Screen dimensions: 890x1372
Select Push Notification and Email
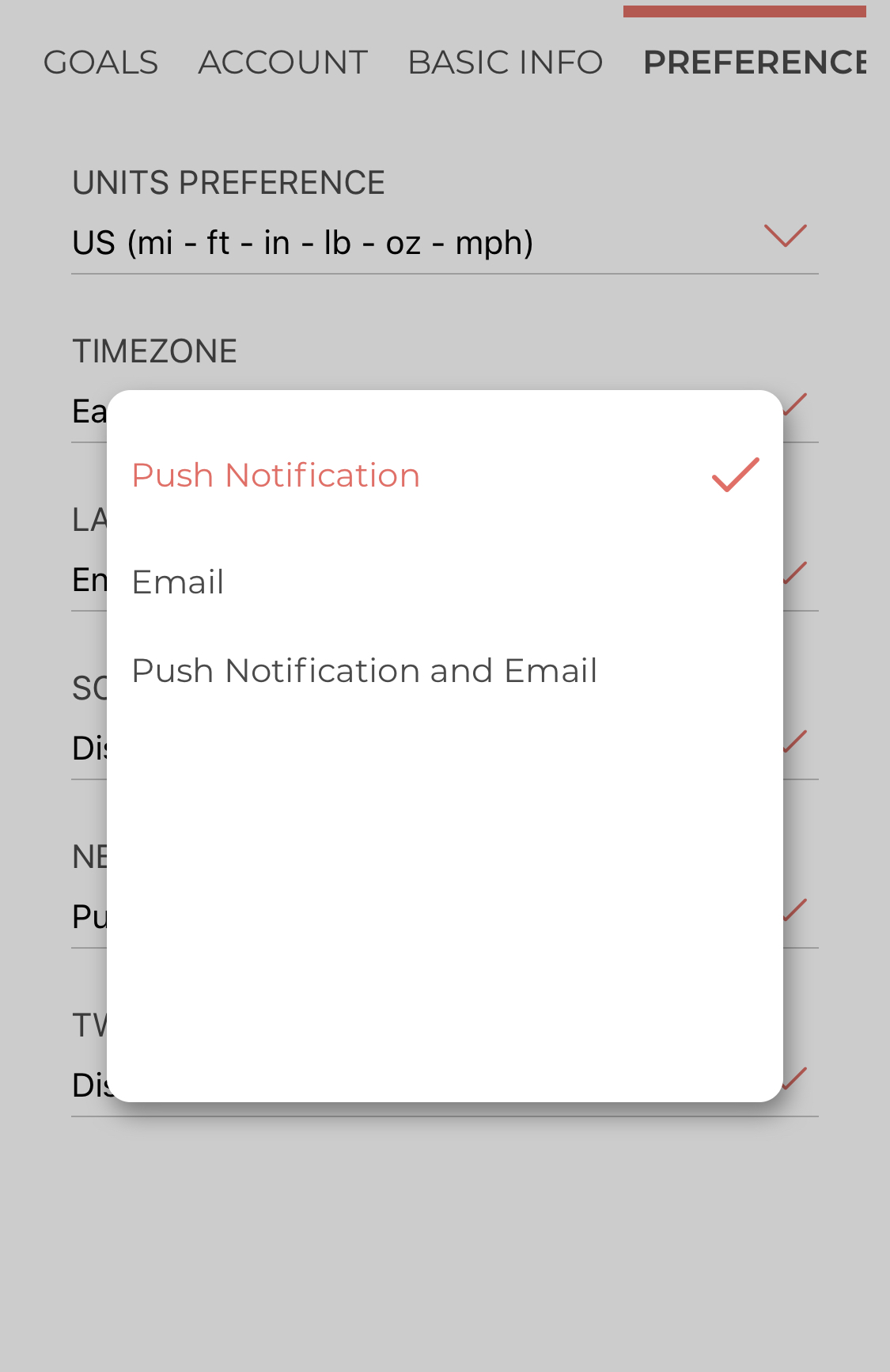(364, 671)
